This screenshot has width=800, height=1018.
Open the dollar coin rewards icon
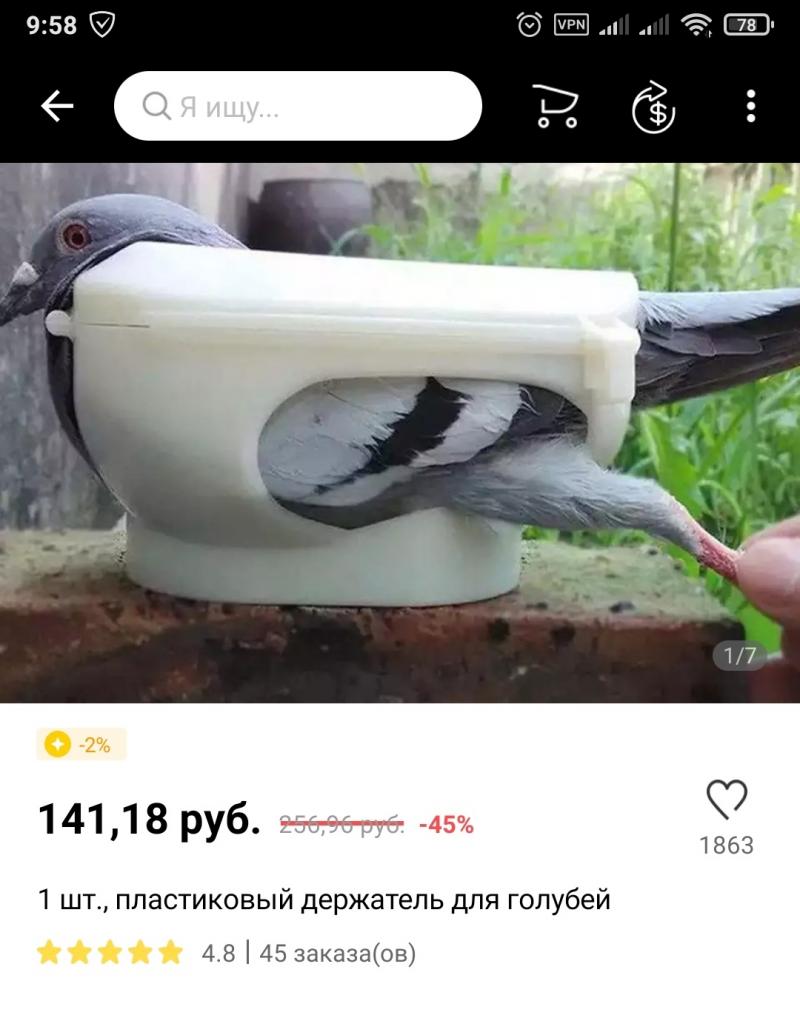[654, 106]
